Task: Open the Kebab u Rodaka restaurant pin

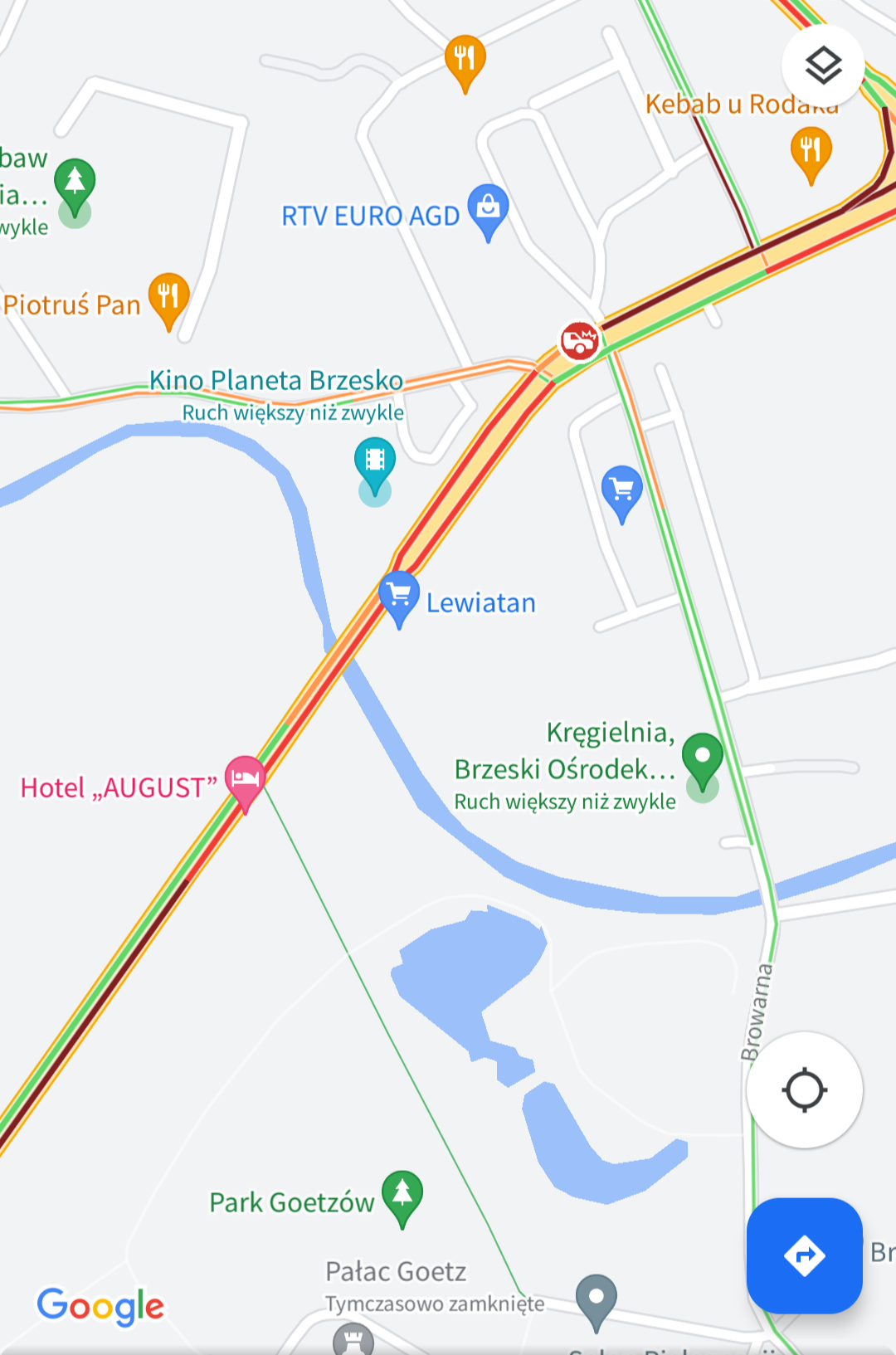Action: pos(811,150)
